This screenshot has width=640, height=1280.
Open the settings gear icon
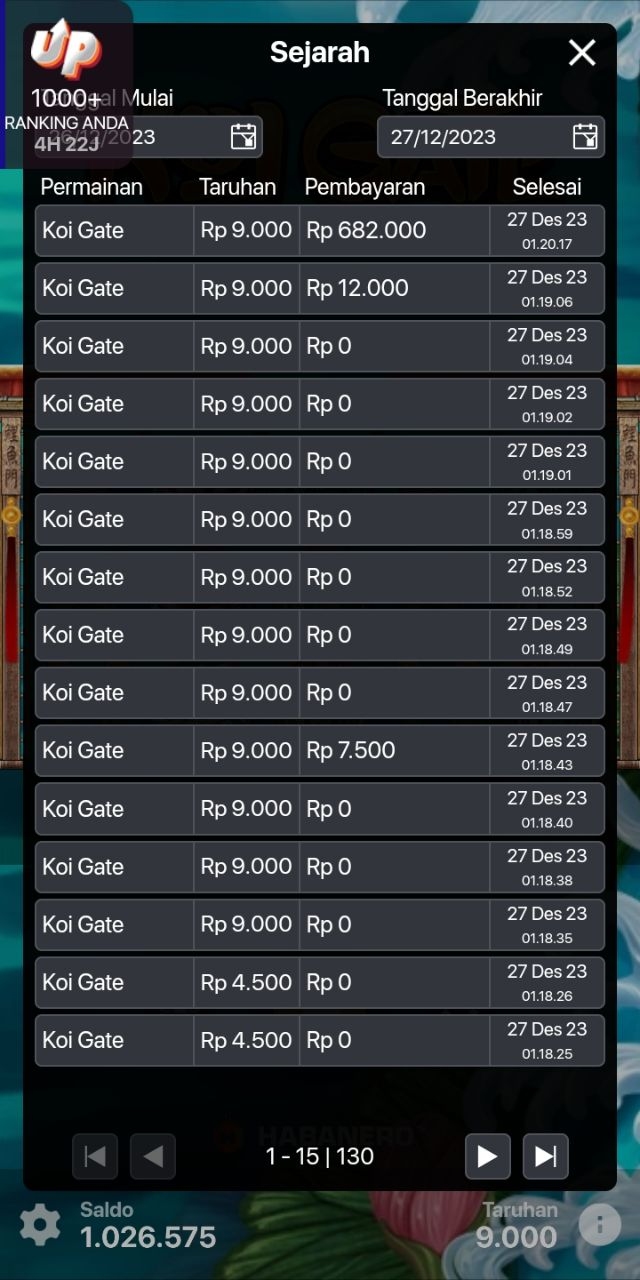(x=40, y=1225)
